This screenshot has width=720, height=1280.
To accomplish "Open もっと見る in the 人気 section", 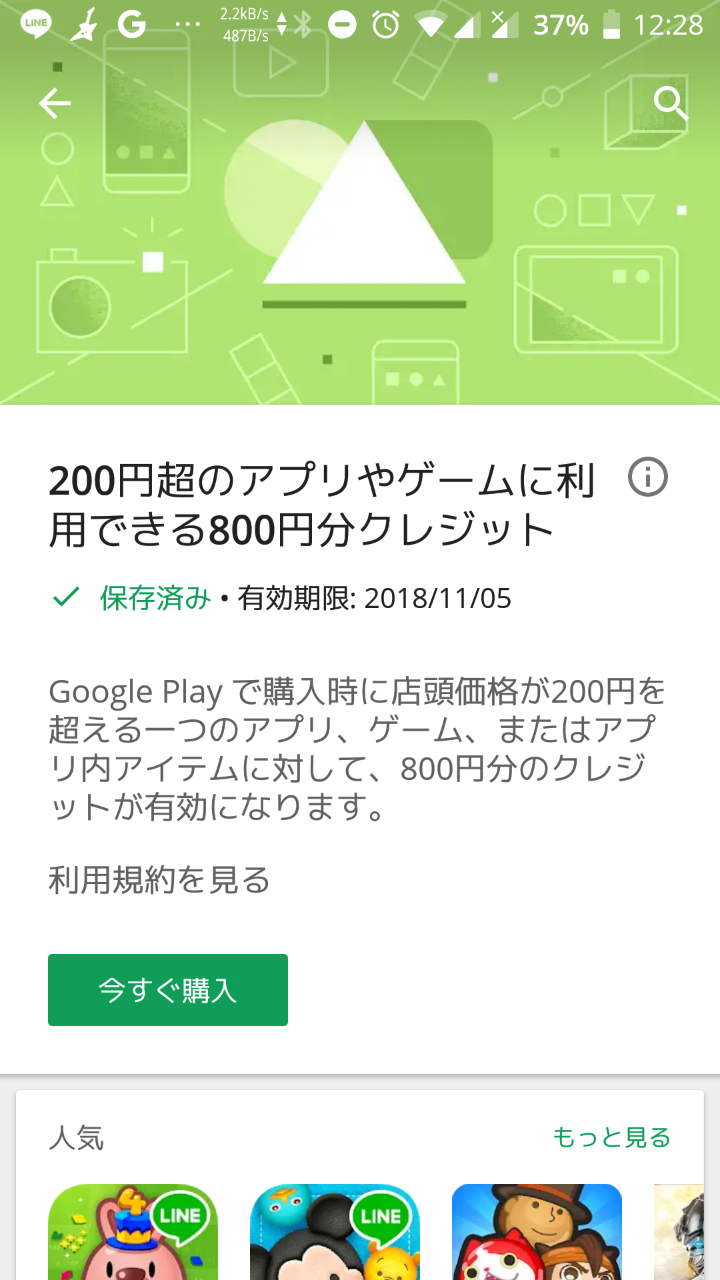I will pos(612,1137).
